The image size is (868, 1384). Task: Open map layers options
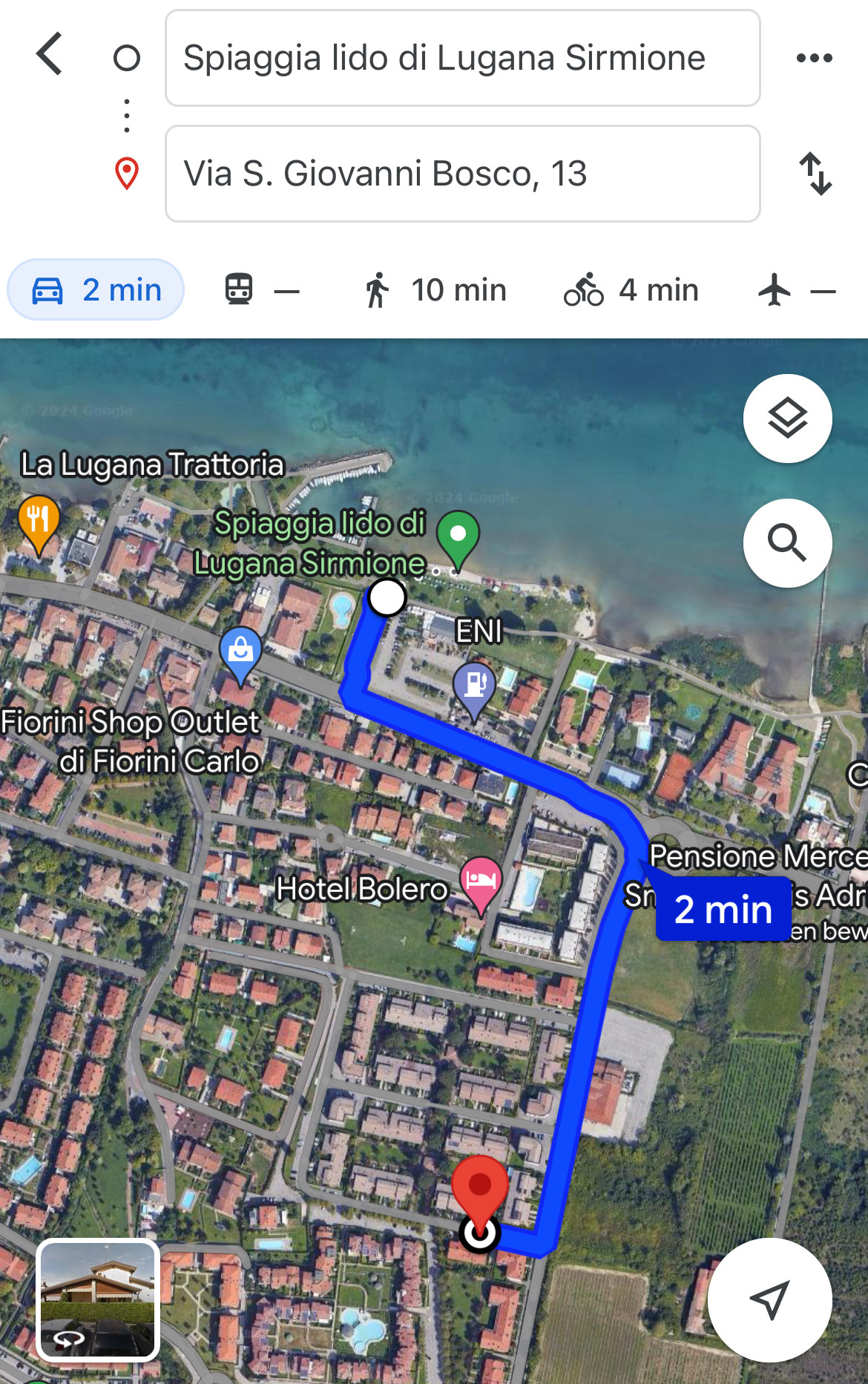point(787,419)
